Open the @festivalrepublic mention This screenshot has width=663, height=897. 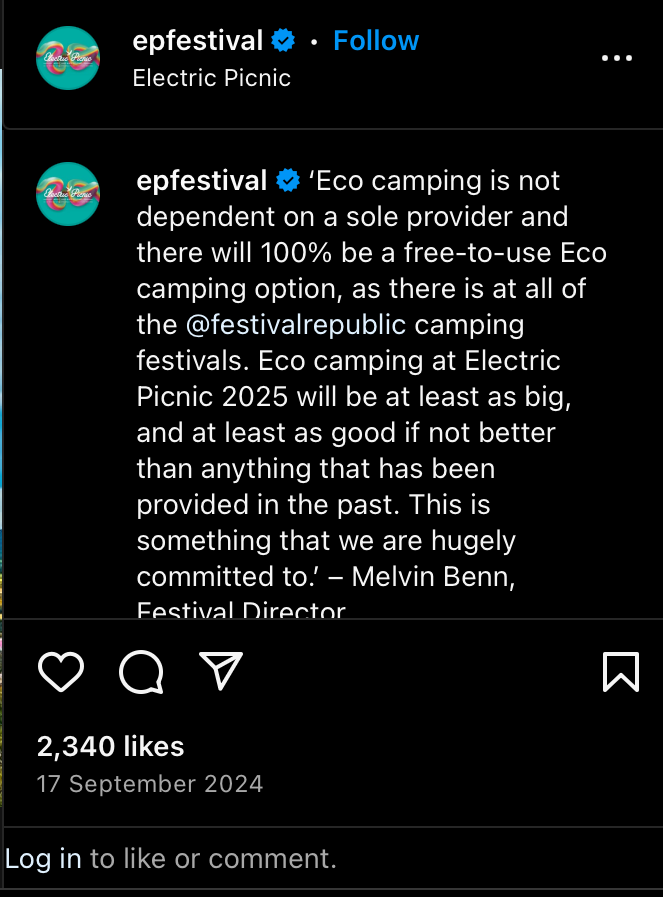coord(296,325)
